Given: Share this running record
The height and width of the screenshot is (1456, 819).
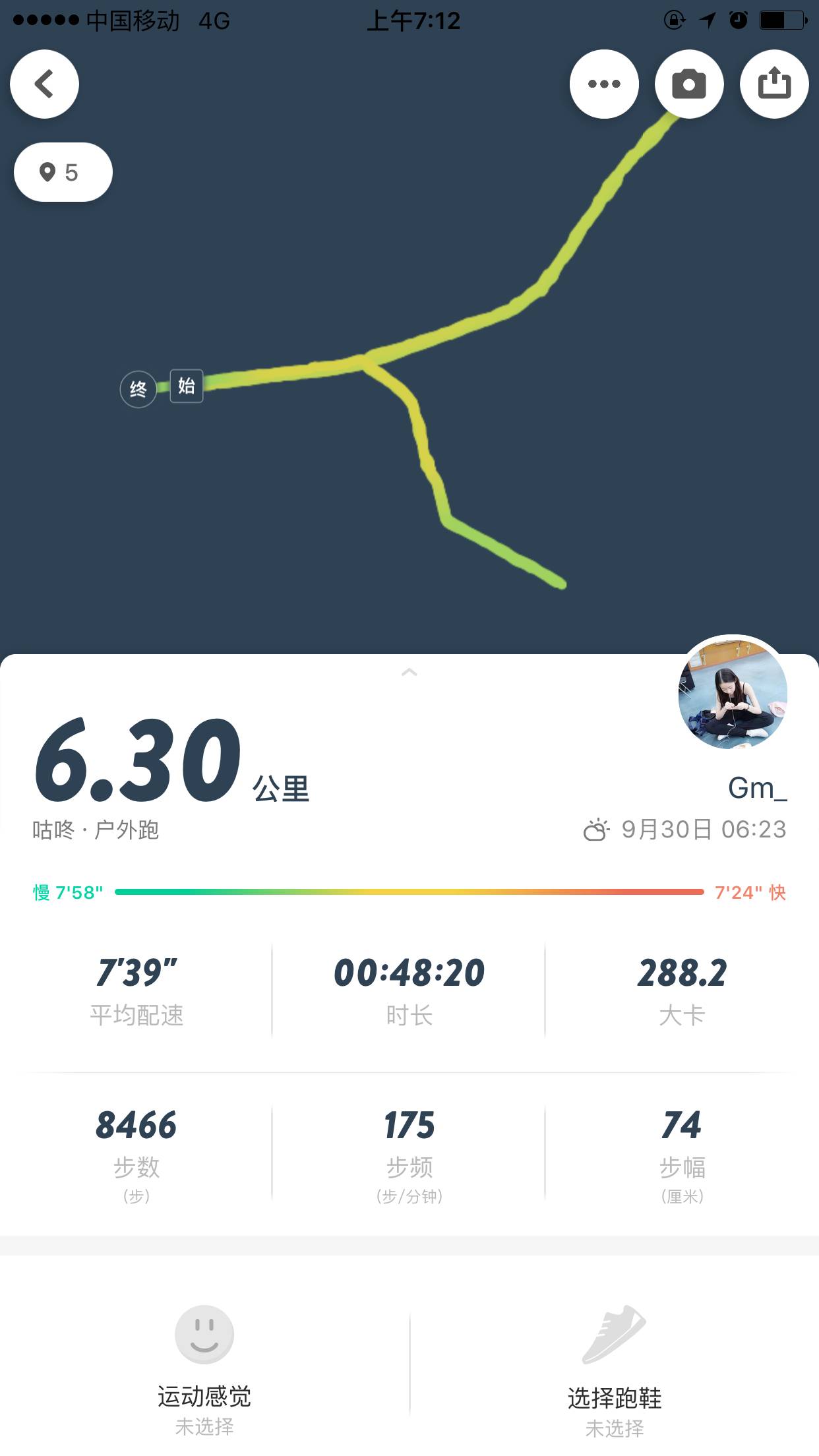Looking at the screenshot, I should coord(774,84).
